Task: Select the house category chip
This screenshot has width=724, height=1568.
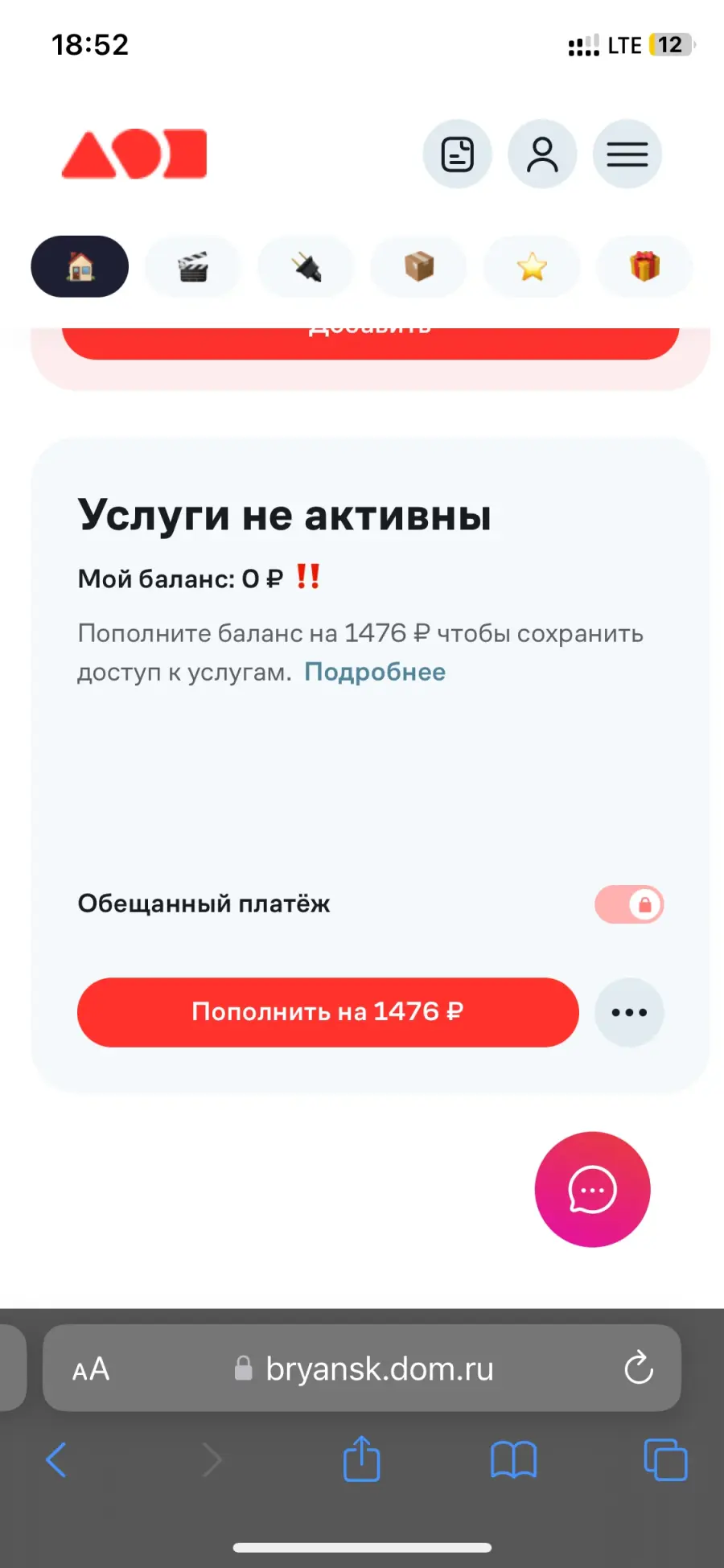Action: coord(80,266)
